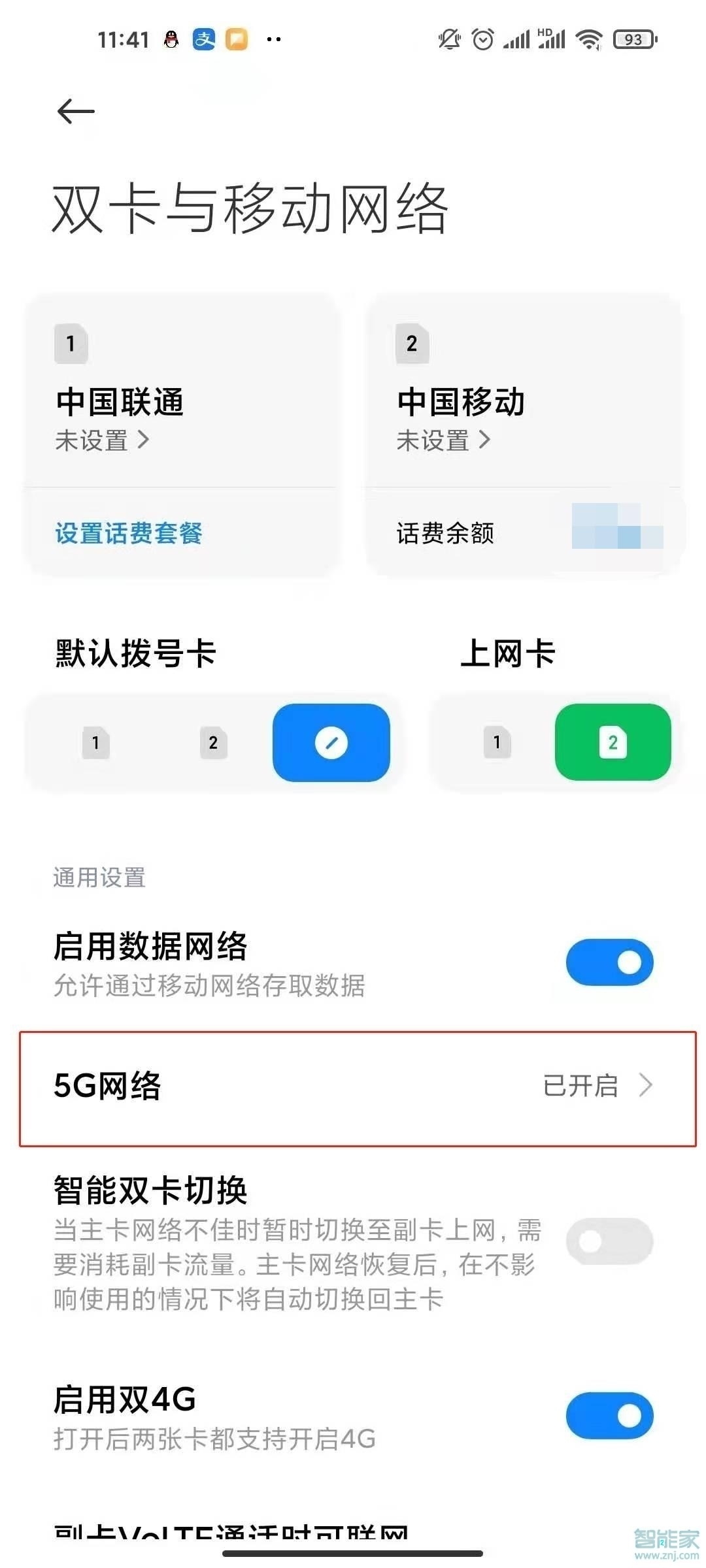Screen dimensions: 706x1568
Task: Click the back arrow to return
Action: click(x=74, y=111)
